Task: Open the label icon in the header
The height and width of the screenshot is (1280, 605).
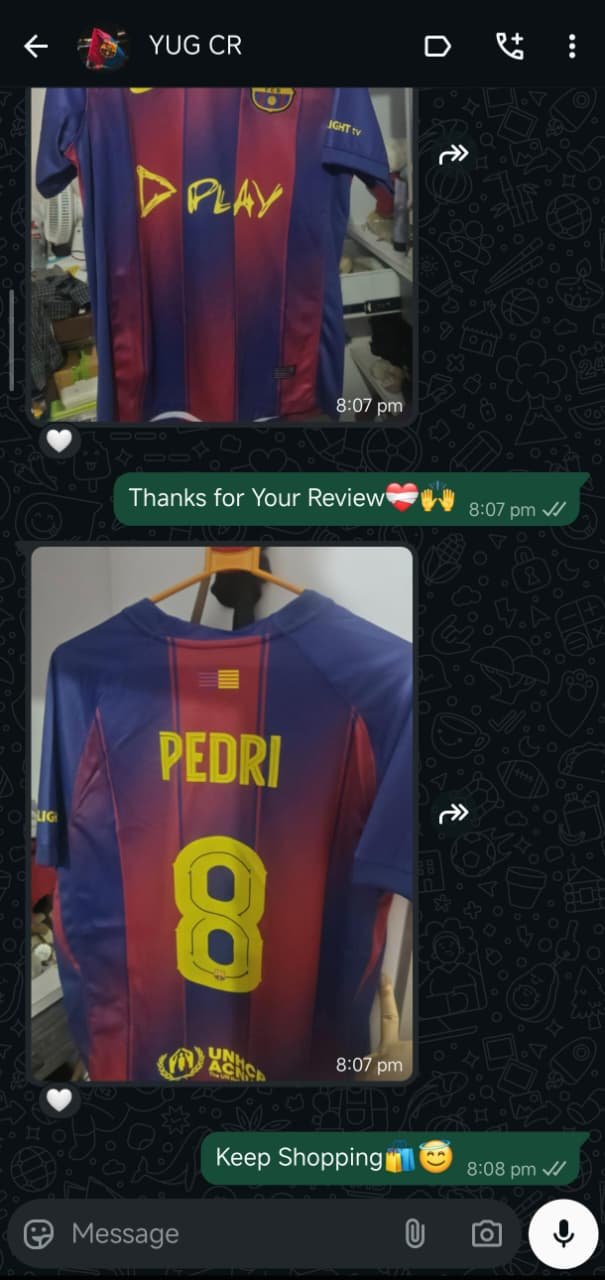Action: click(437, 46)
